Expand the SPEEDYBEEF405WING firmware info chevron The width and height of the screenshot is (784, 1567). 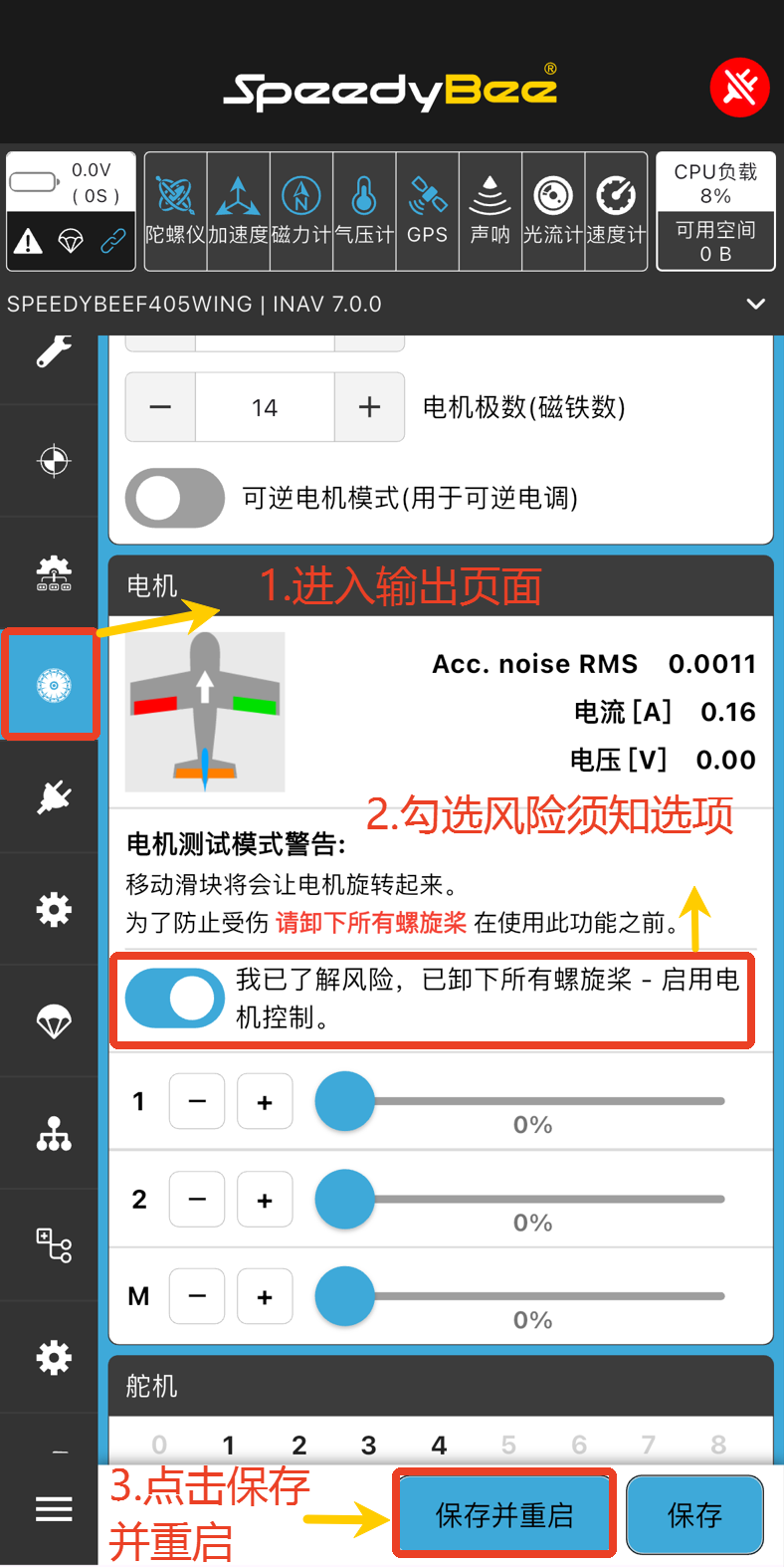755,304
